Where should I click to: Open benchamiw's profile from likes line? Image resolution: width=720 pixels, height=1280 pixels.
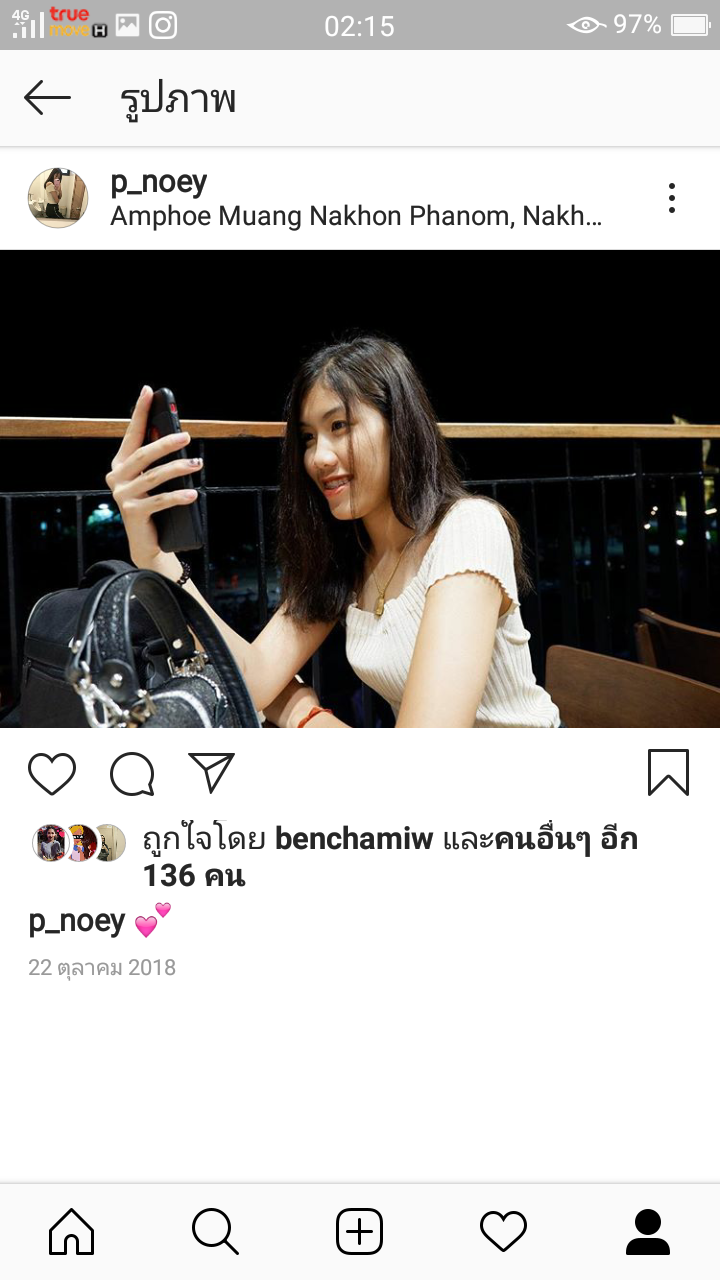tap(353, 839)
